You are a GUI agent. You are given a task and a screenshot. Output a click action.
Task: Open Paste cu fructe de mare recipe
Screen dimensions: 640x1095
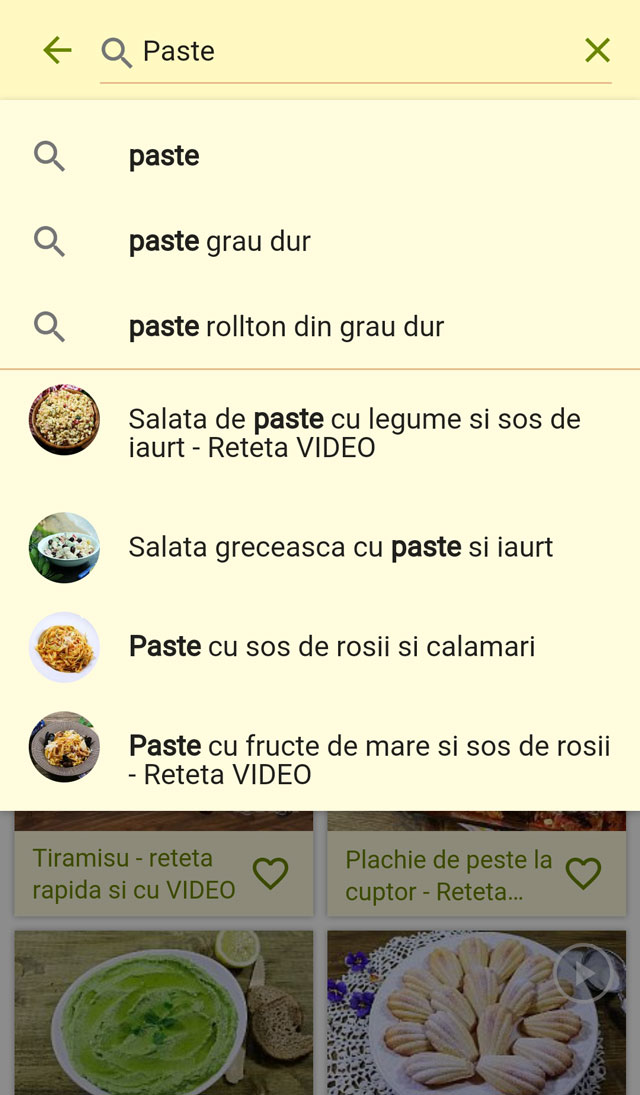pos(368,760)
